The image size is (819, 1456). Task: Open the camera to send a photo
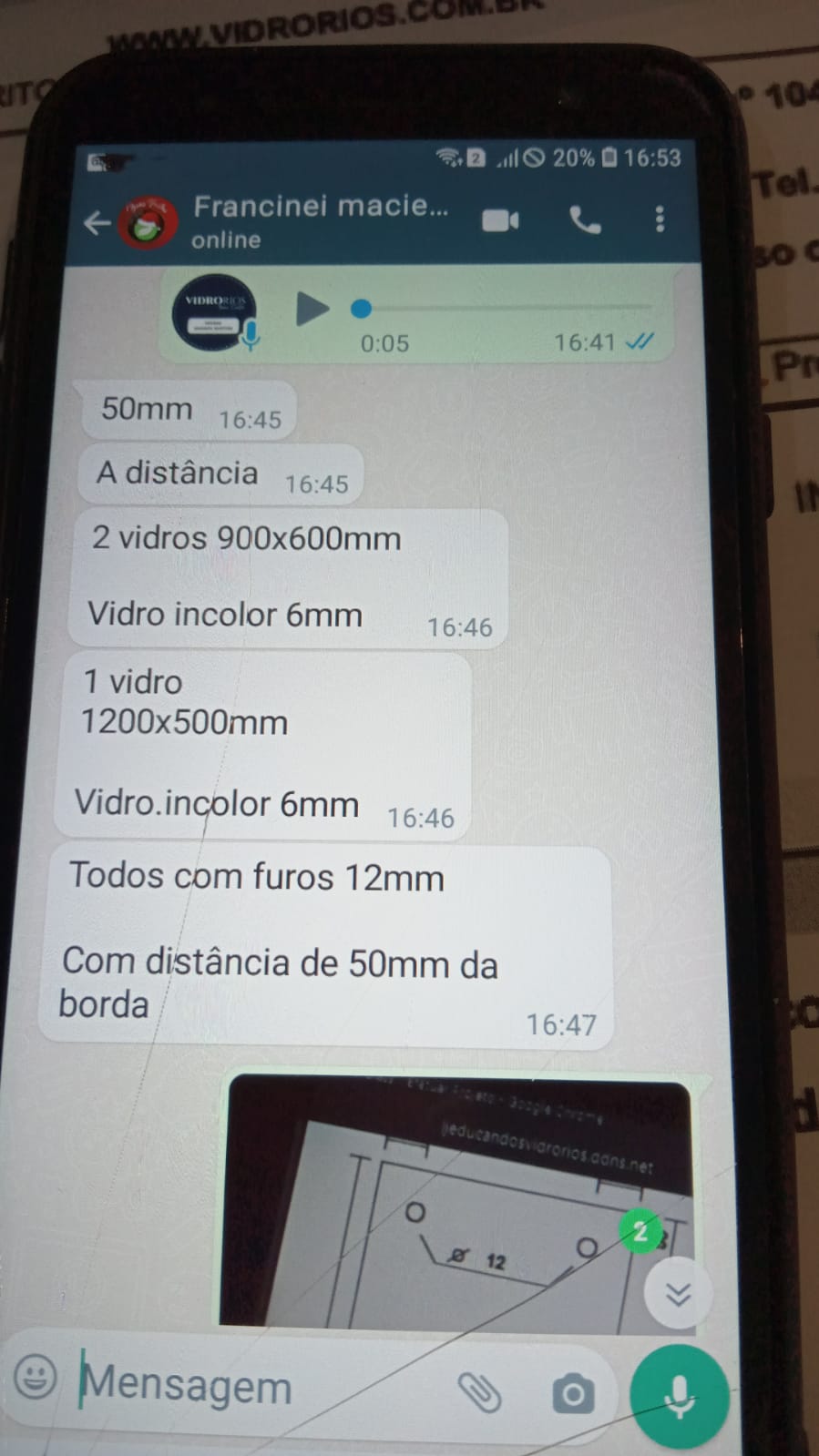[573, 1393]
